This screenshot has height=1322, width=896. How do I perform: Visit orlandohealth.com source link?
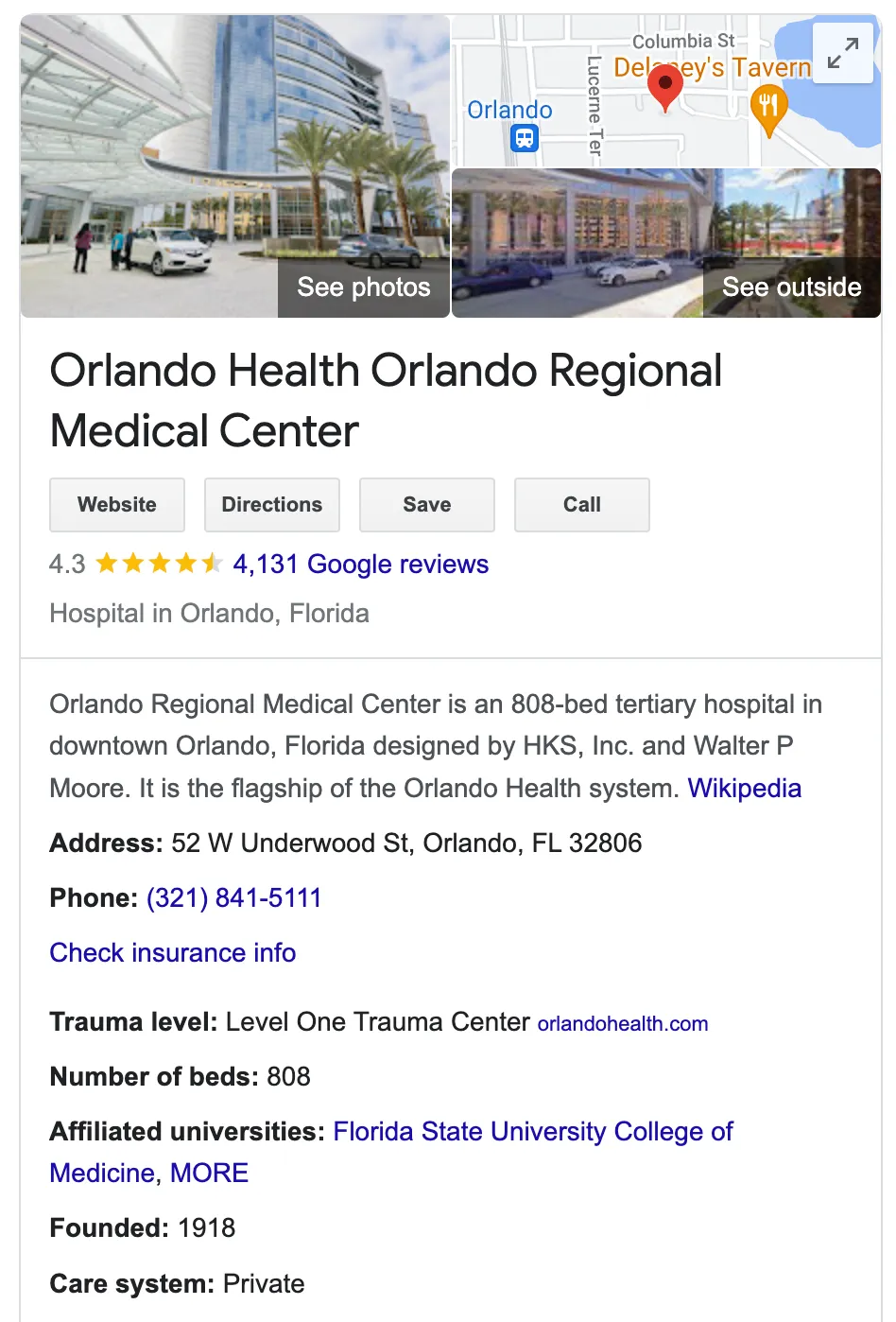click(623, 1024)
